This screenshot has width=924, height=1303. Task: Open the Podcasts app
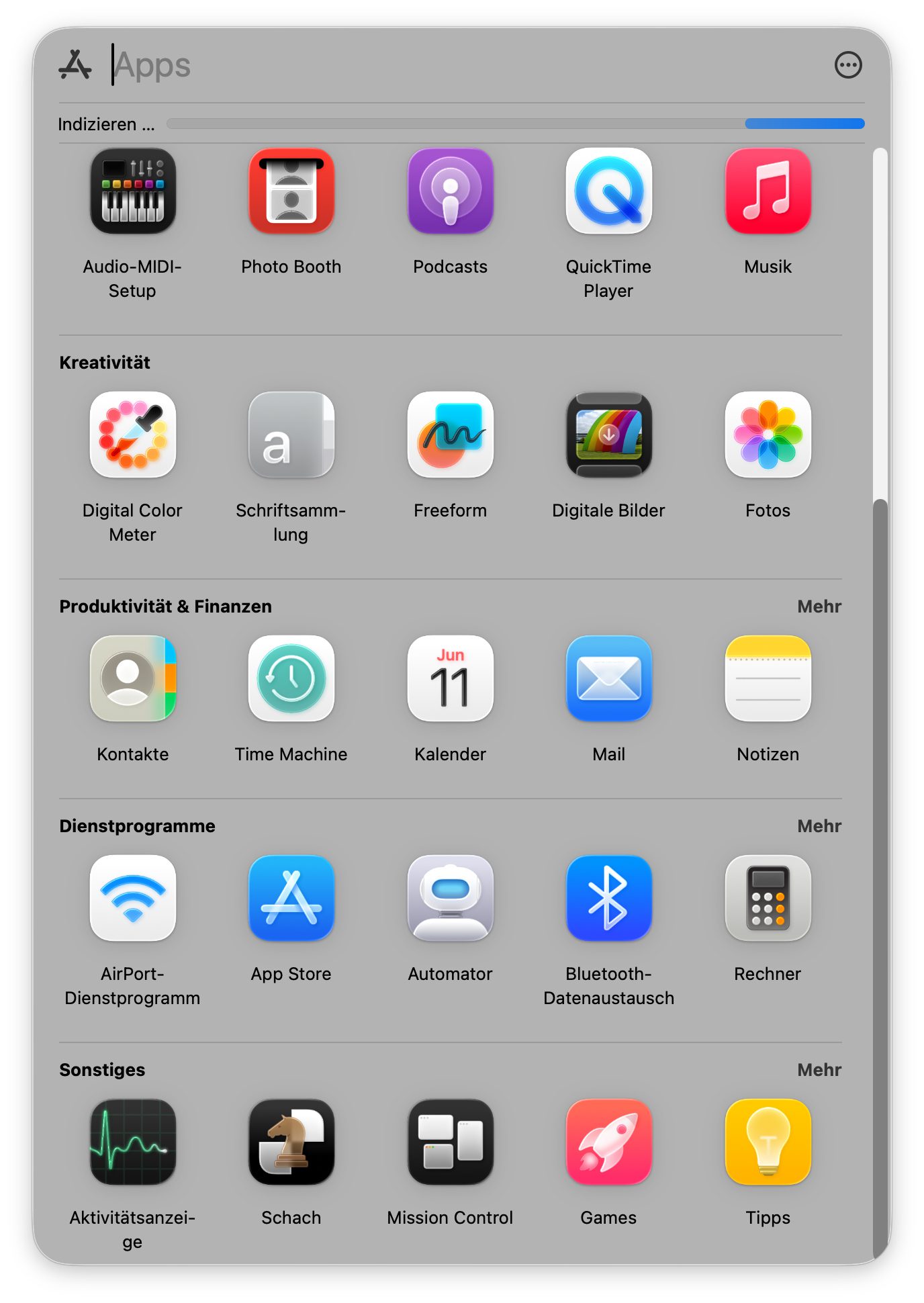point(451,191)
